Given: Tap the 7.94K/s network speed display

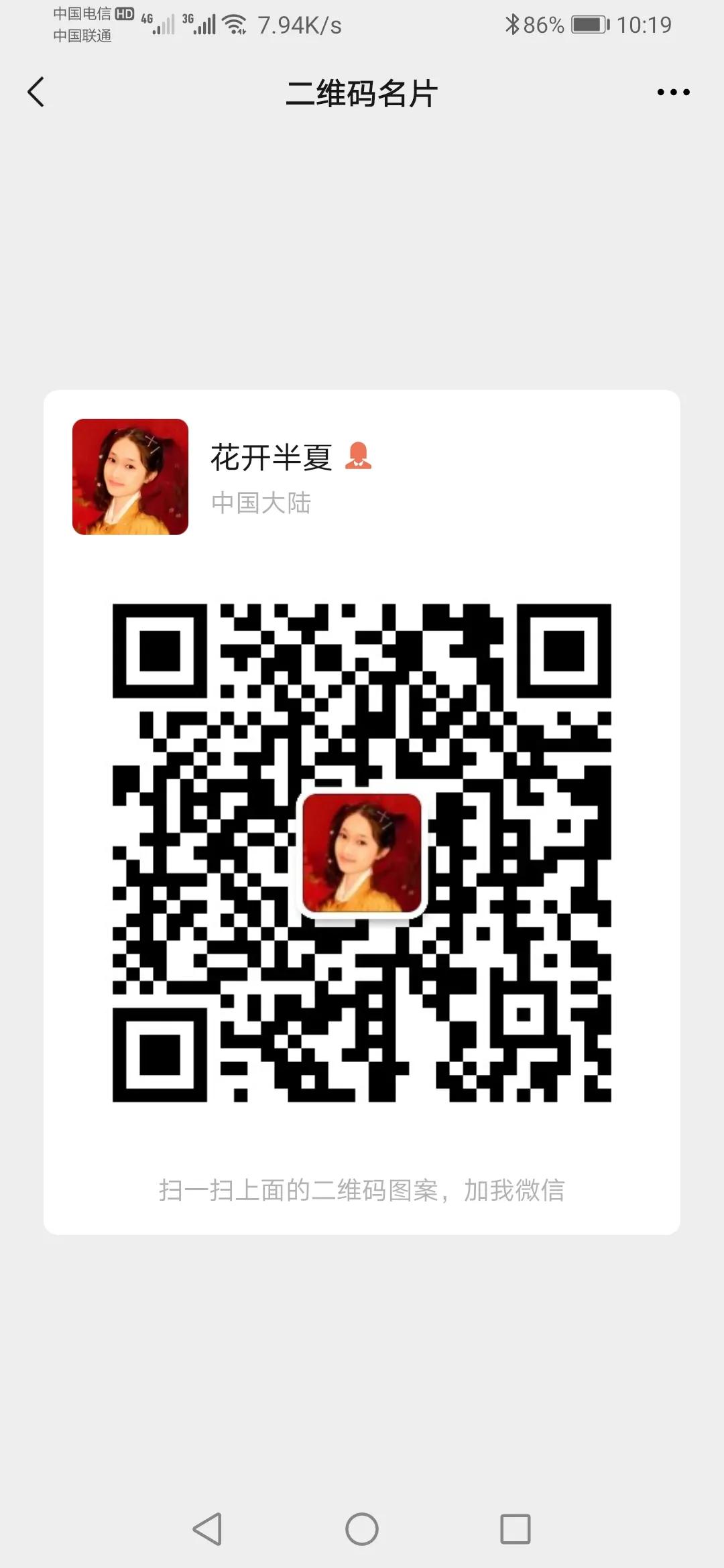Looking at the screenshot, I should (x=300, y=25).
